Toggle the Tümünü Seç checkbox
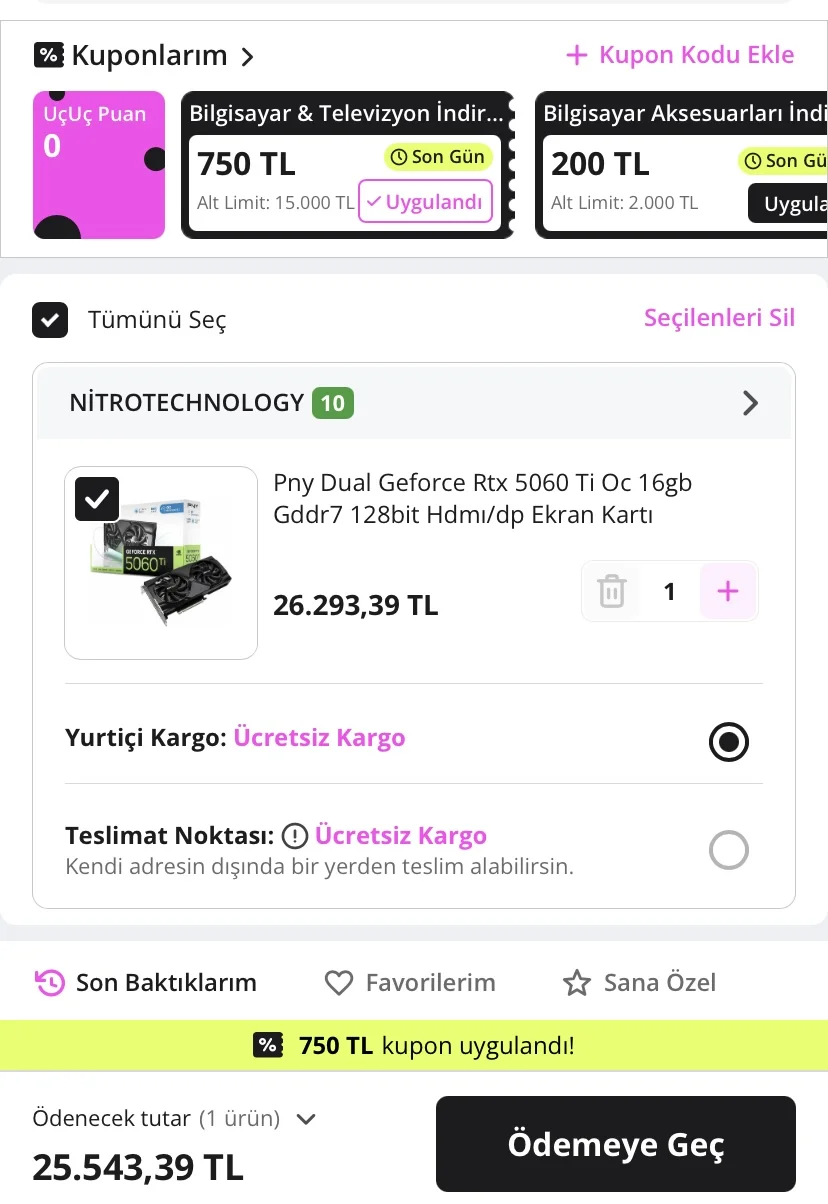This screenshot has height=1204, width=828. [x=50, y=320]
